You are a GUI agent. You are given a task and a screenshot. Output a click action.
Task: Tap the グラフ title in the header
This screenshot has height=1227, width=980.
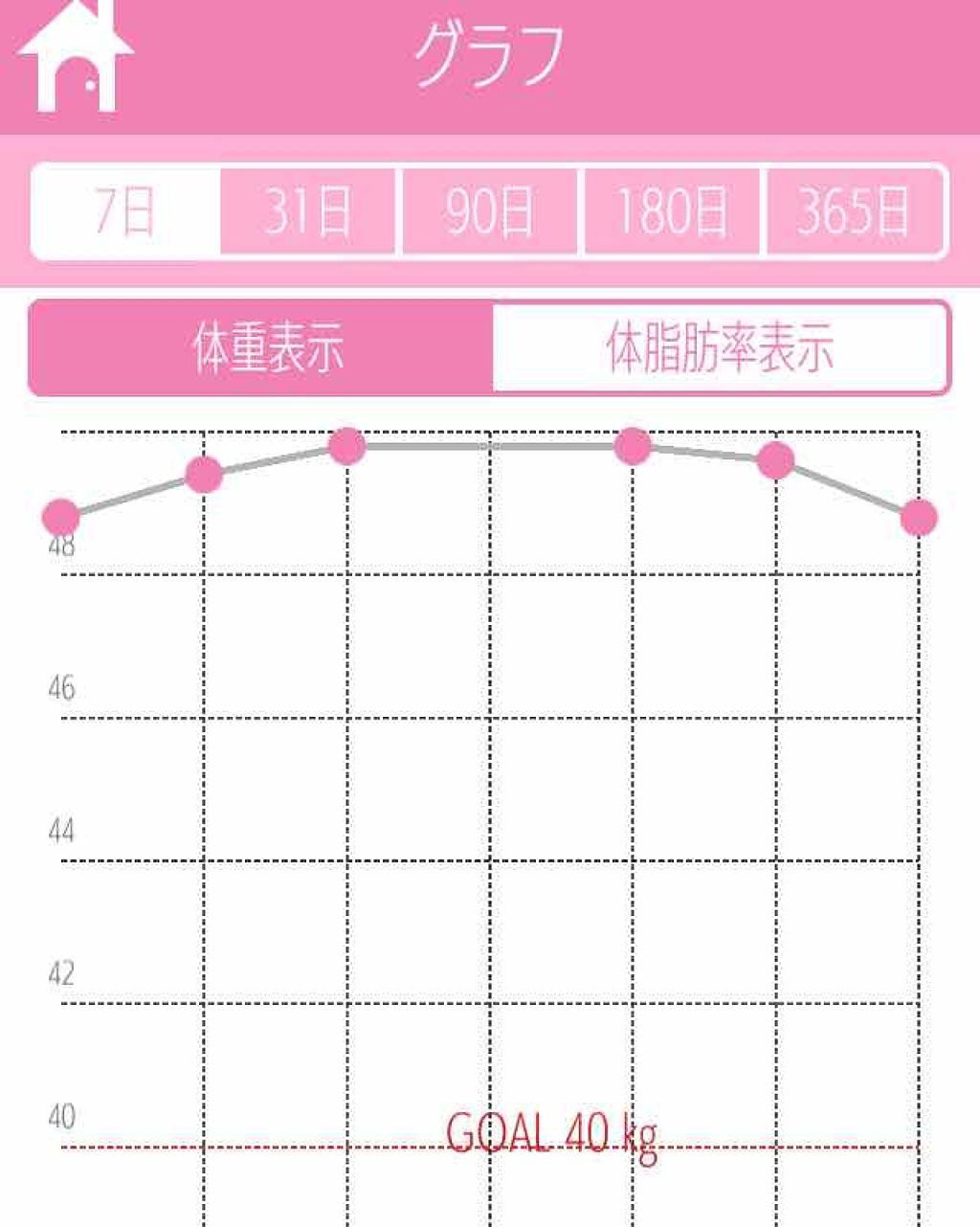[x=490, y=53]
